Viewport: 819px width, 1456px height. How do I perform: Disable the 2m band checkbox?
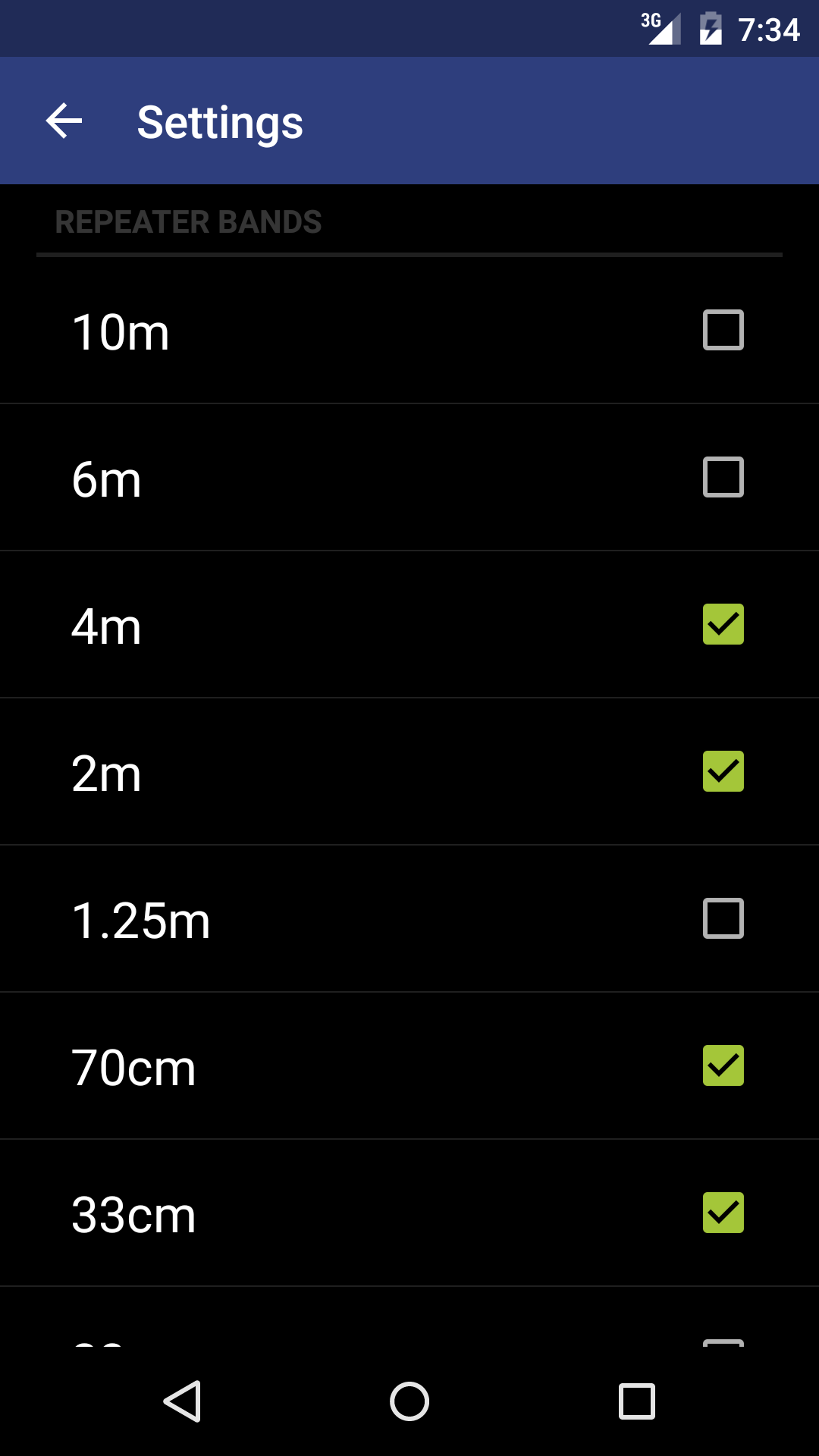[723, 770]
